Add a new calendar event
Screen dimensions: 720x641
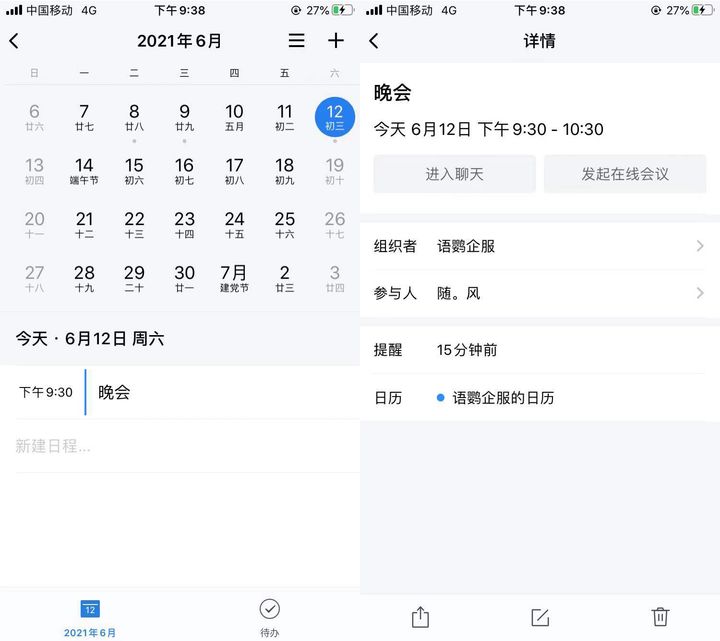coord(336,41)
